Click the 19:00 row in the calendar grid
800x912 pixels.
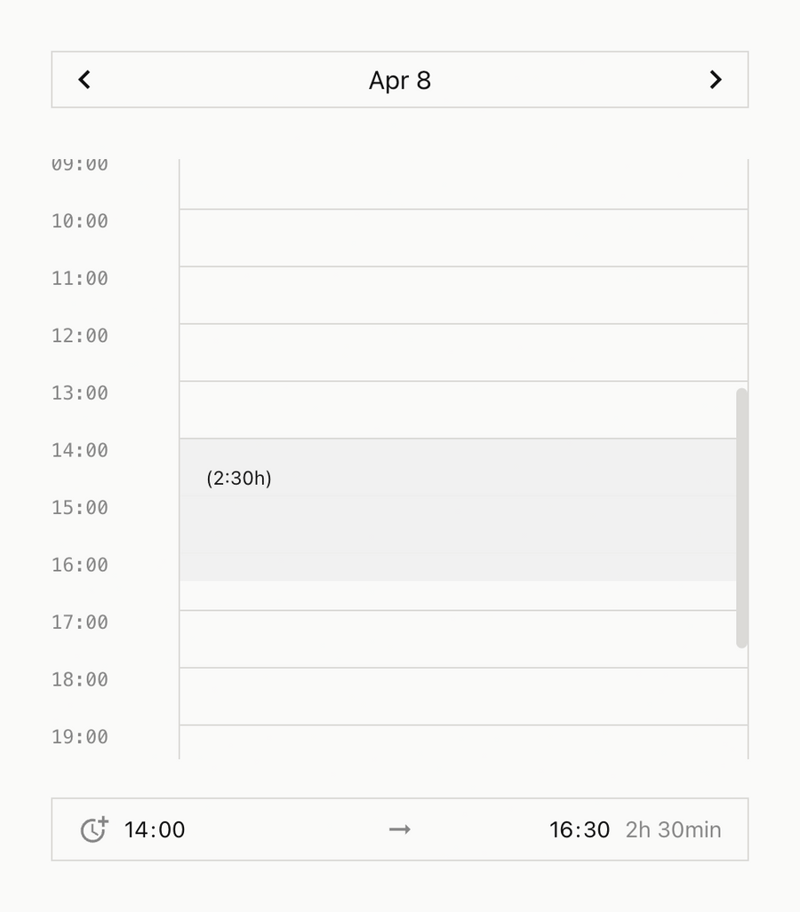pyautogui.click(x=450, y=745)
